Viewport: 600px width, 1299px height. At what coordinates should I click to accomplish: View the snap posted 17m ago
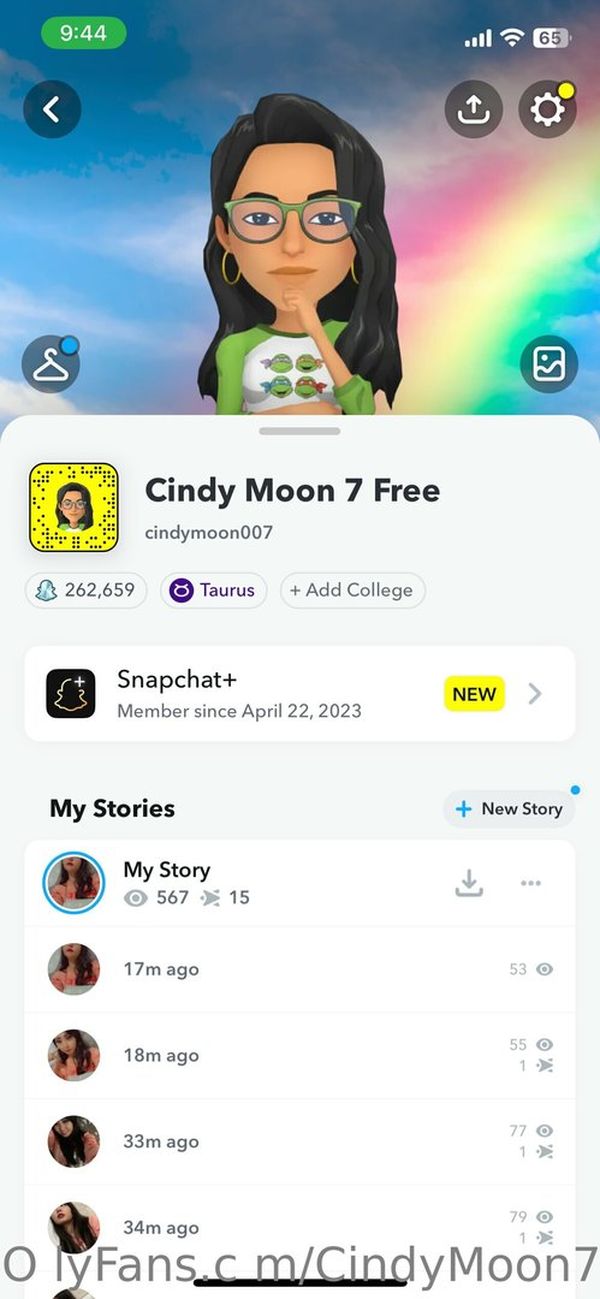click(300, 969)
